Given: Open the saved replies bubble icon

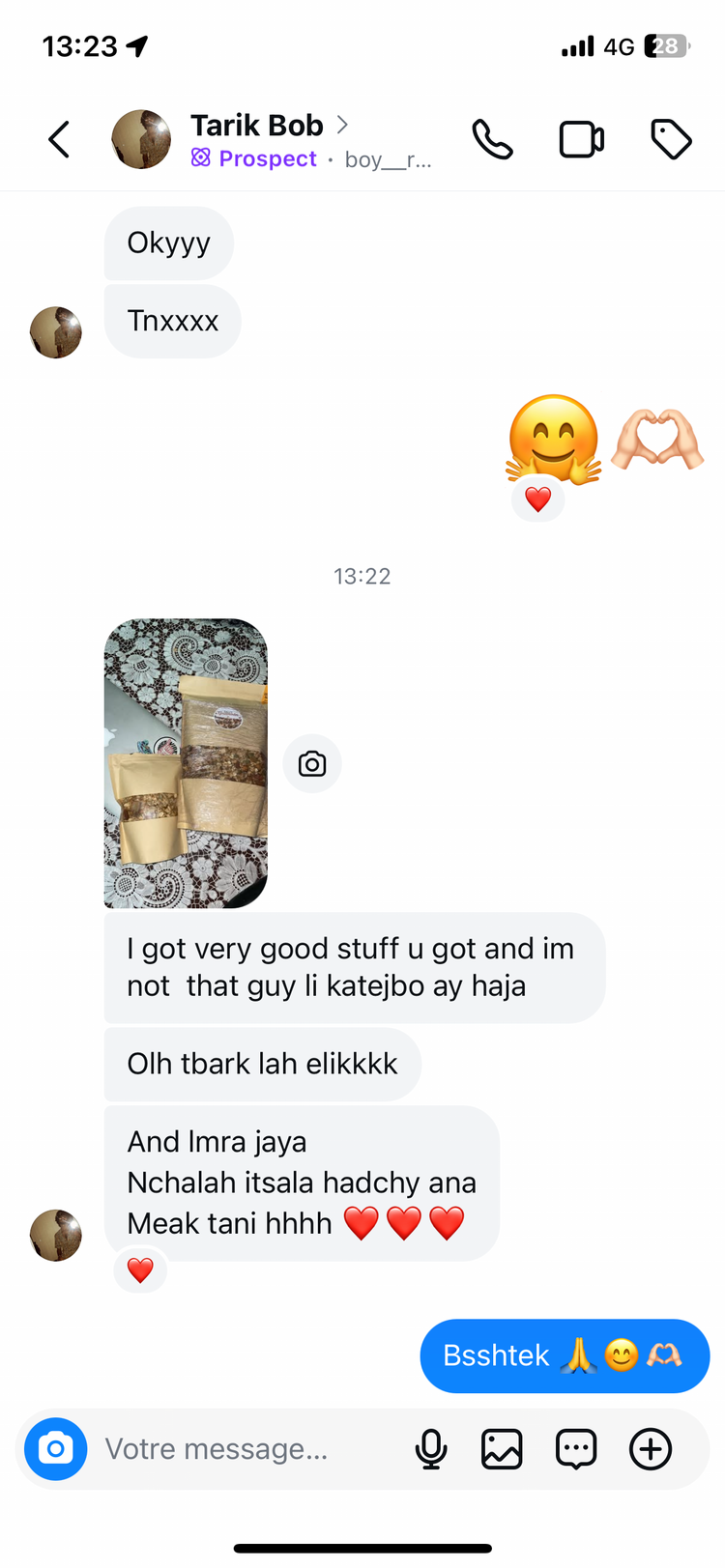Looking at the screenshot, I should [x=576, y=1448].
